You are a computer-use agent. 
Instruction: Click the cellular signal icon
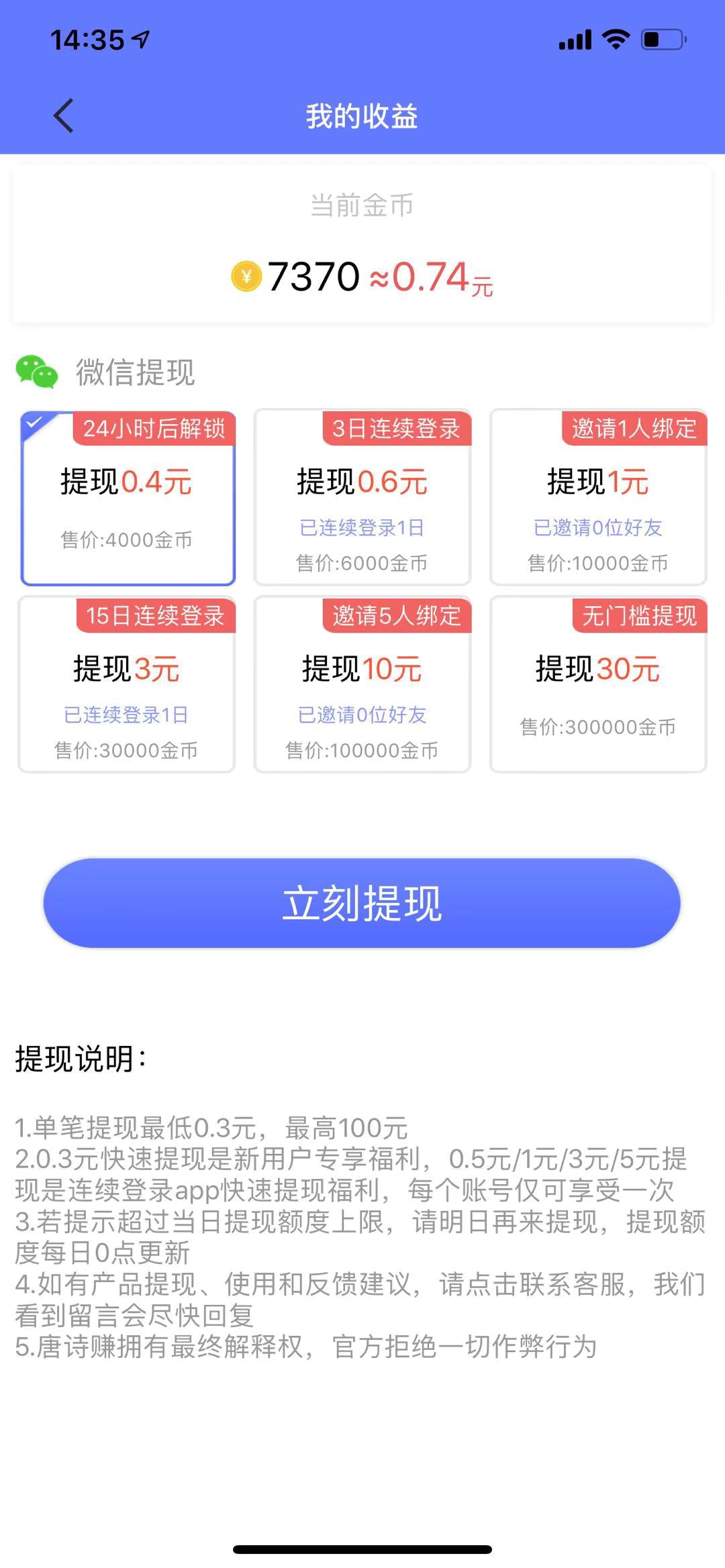tap(576, 40)
